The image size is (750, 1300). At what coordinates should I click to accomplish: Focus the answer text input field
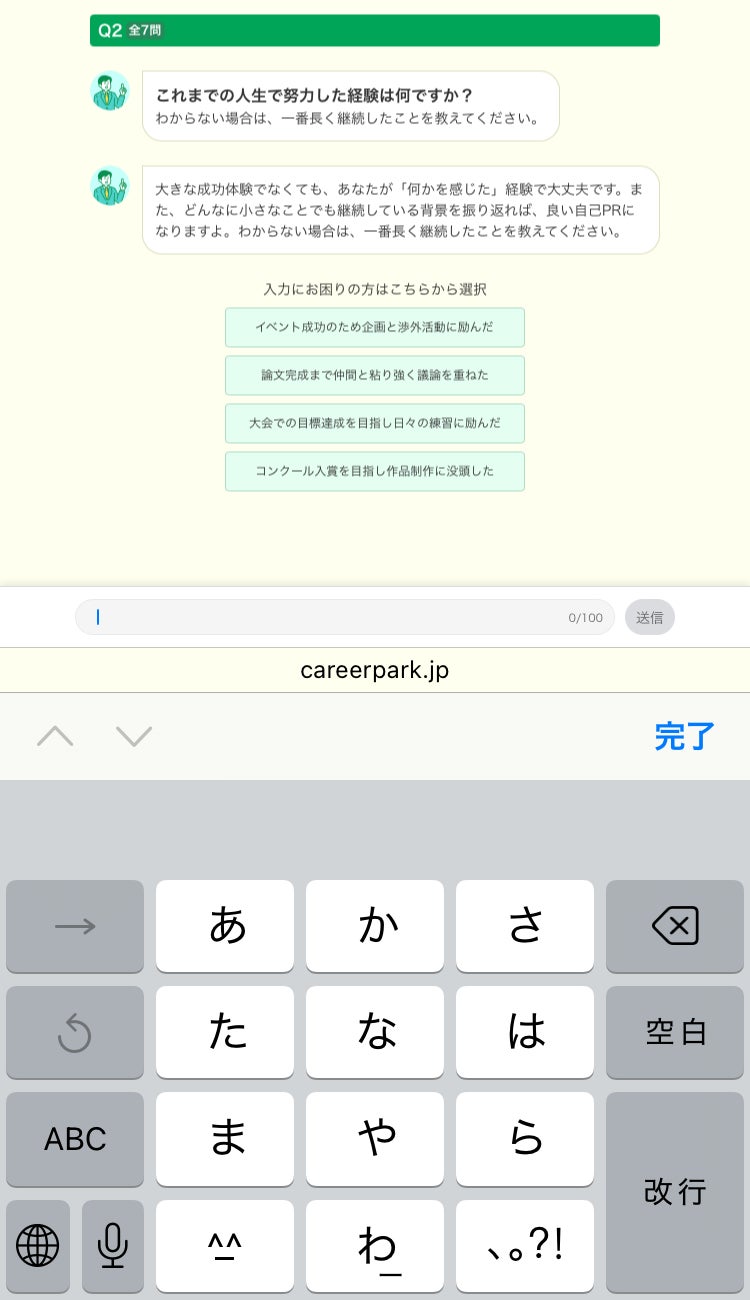pos(330,617)
